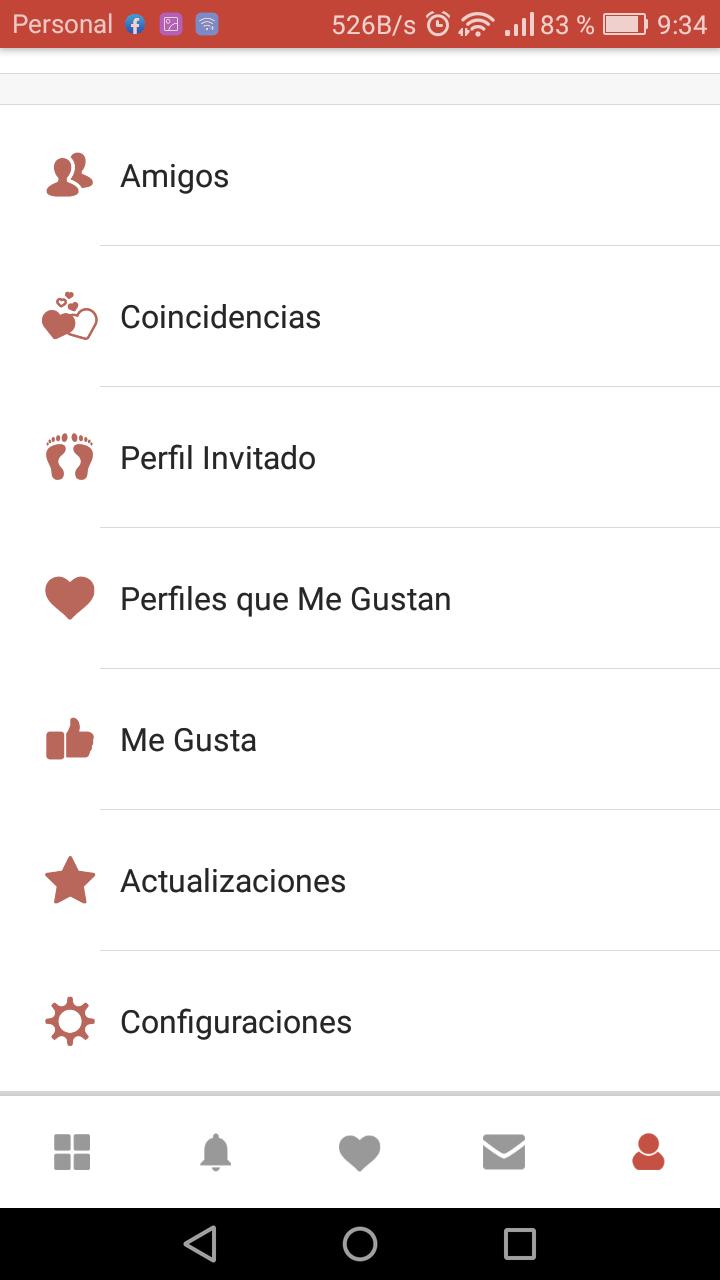Select Perfil Invitado
This screenshot has width=720, height=1280.
point(360,458)
